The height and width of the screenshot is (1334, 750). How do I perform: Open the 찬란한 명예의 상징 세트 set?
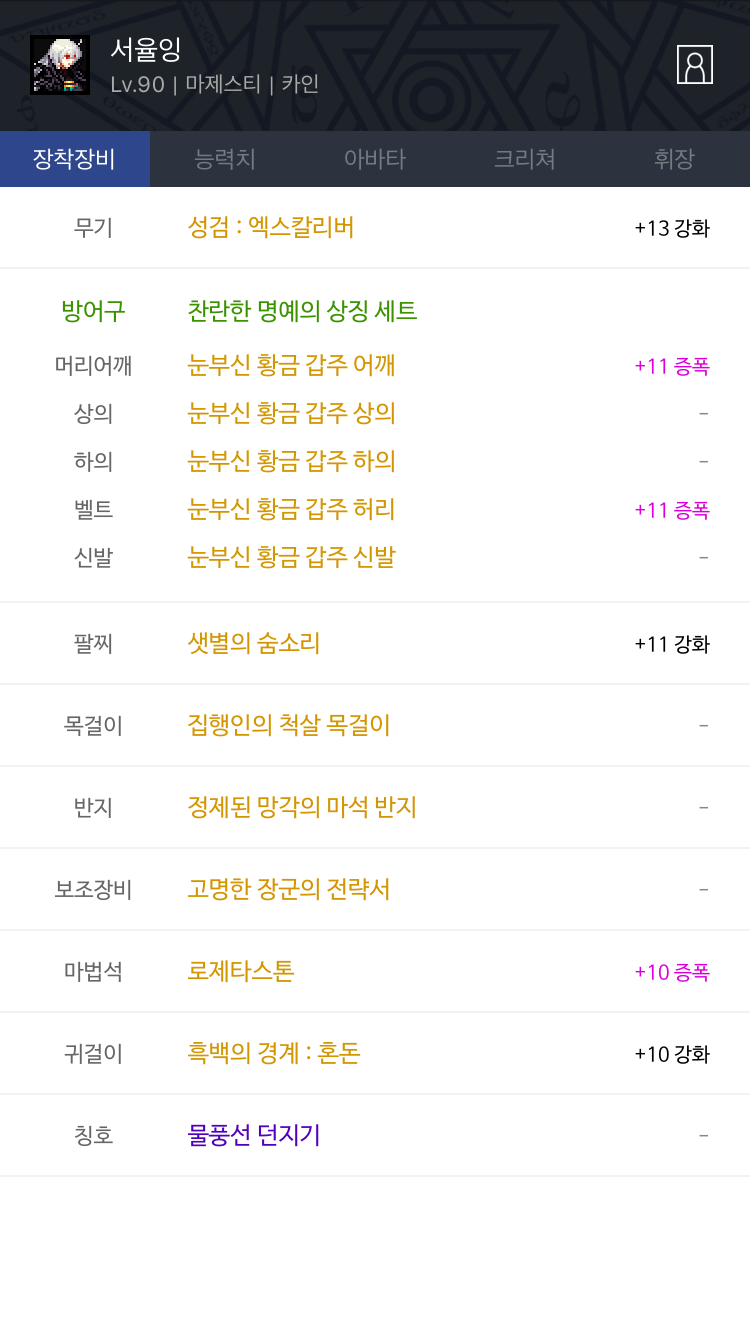click(x=302, y=311)
